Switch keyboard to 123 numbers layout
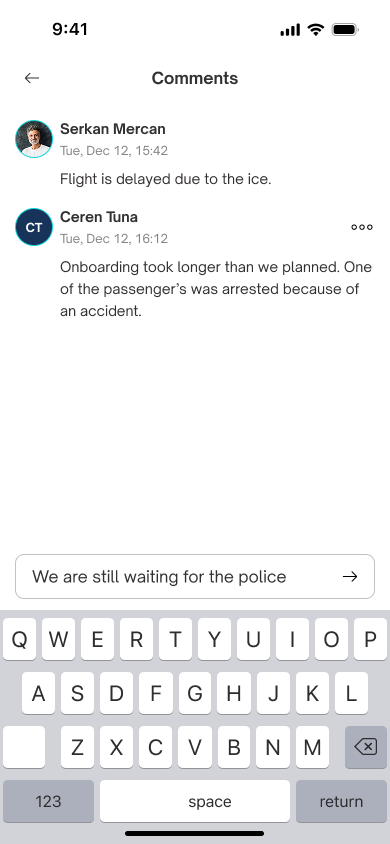Image resolution: width=390 pixels, height=844 pixels. click(x=48, y=801)
